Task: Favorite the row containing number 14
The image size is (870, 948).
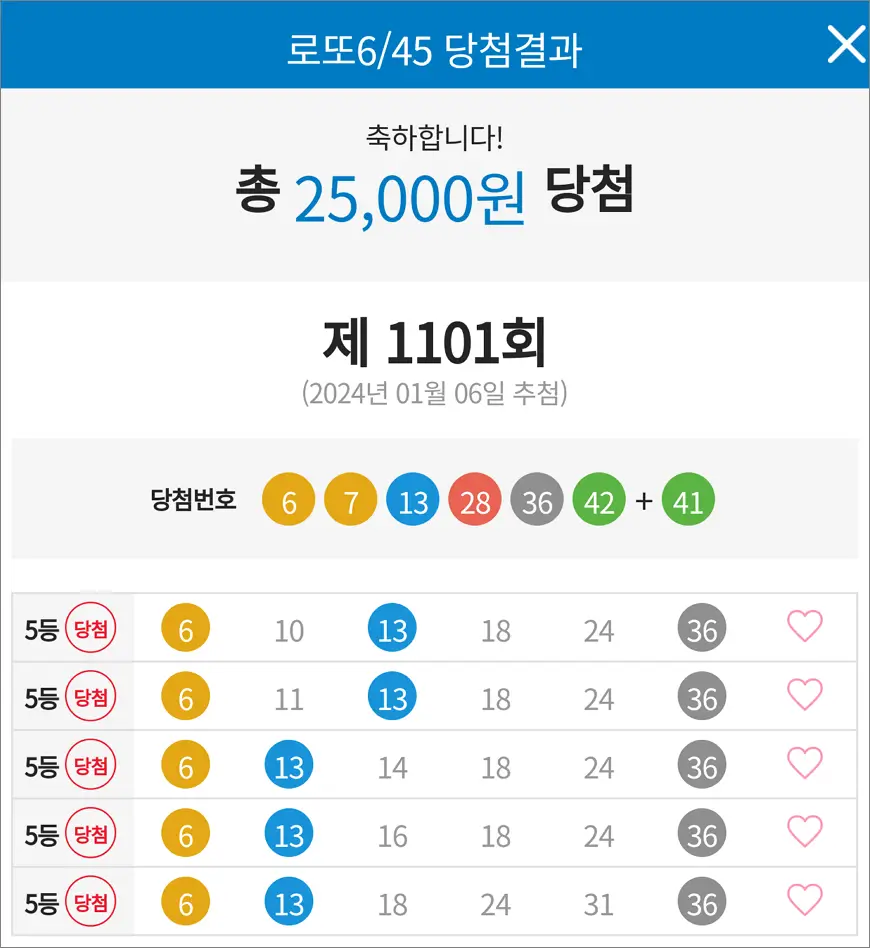Action: click(805, 764)
